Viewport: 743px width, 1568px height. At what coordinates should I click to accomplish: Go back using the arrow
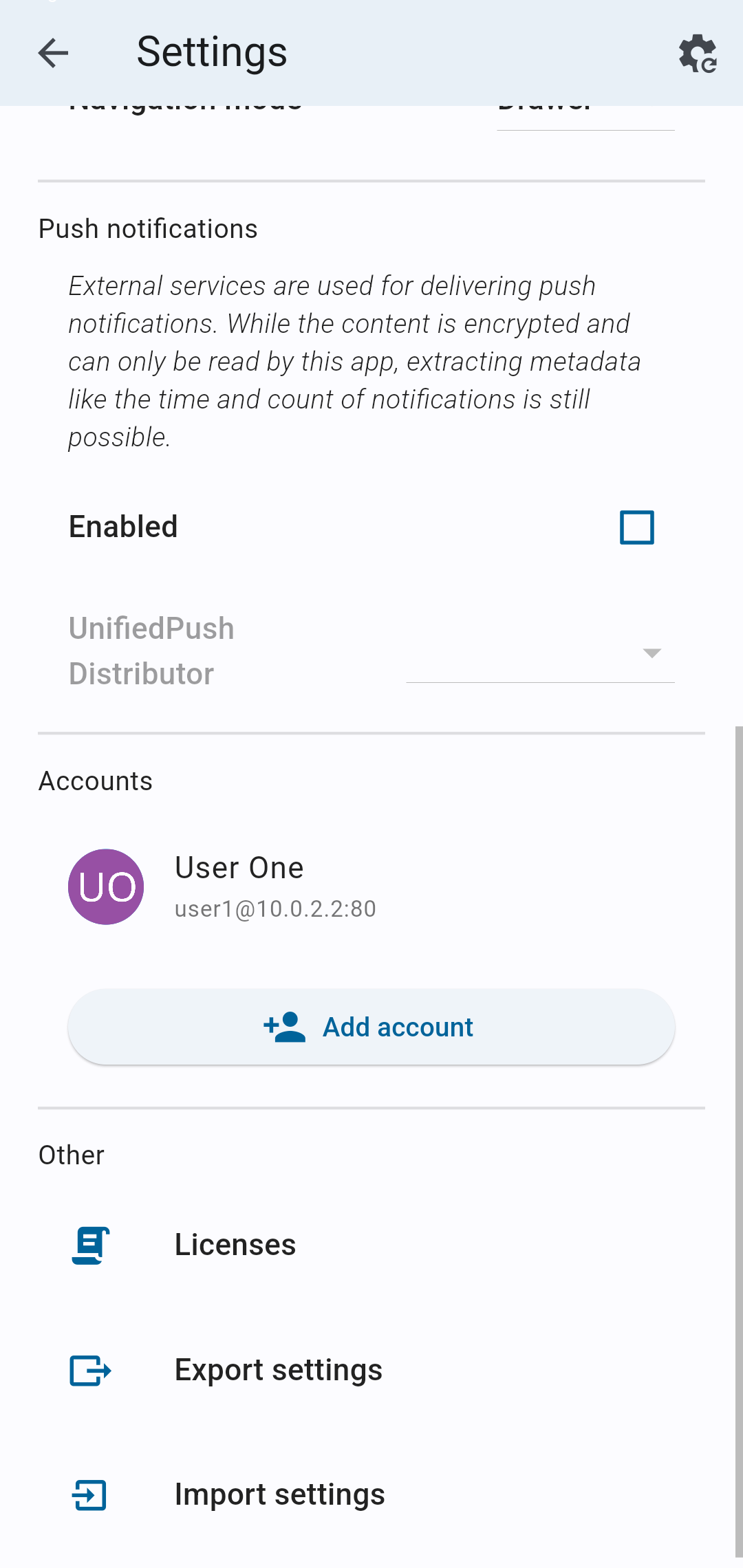click(x=53, y=53)
